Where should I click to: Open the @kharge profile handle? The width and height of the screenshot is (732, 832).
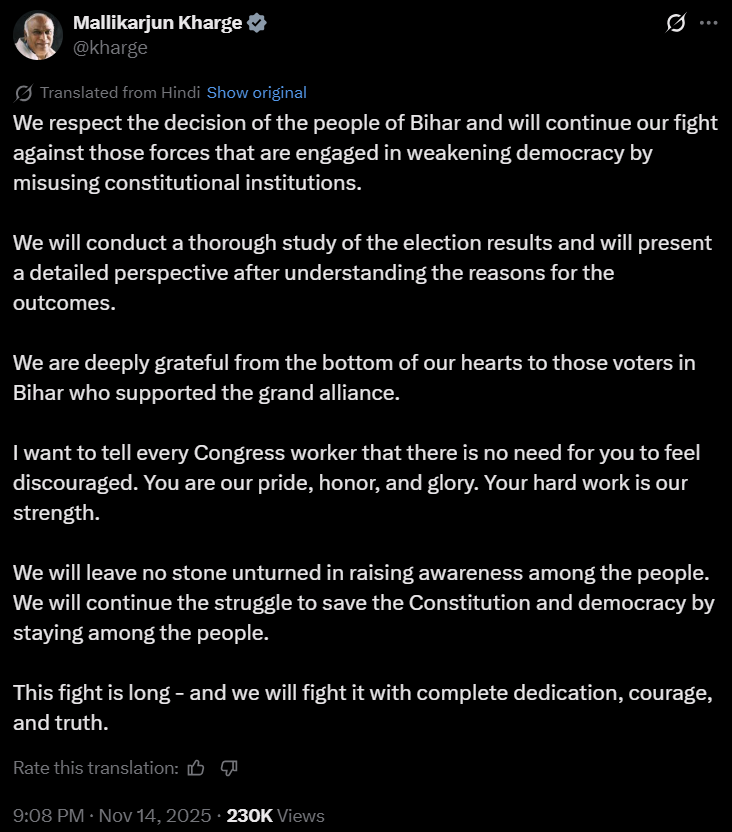pos(110,48)
